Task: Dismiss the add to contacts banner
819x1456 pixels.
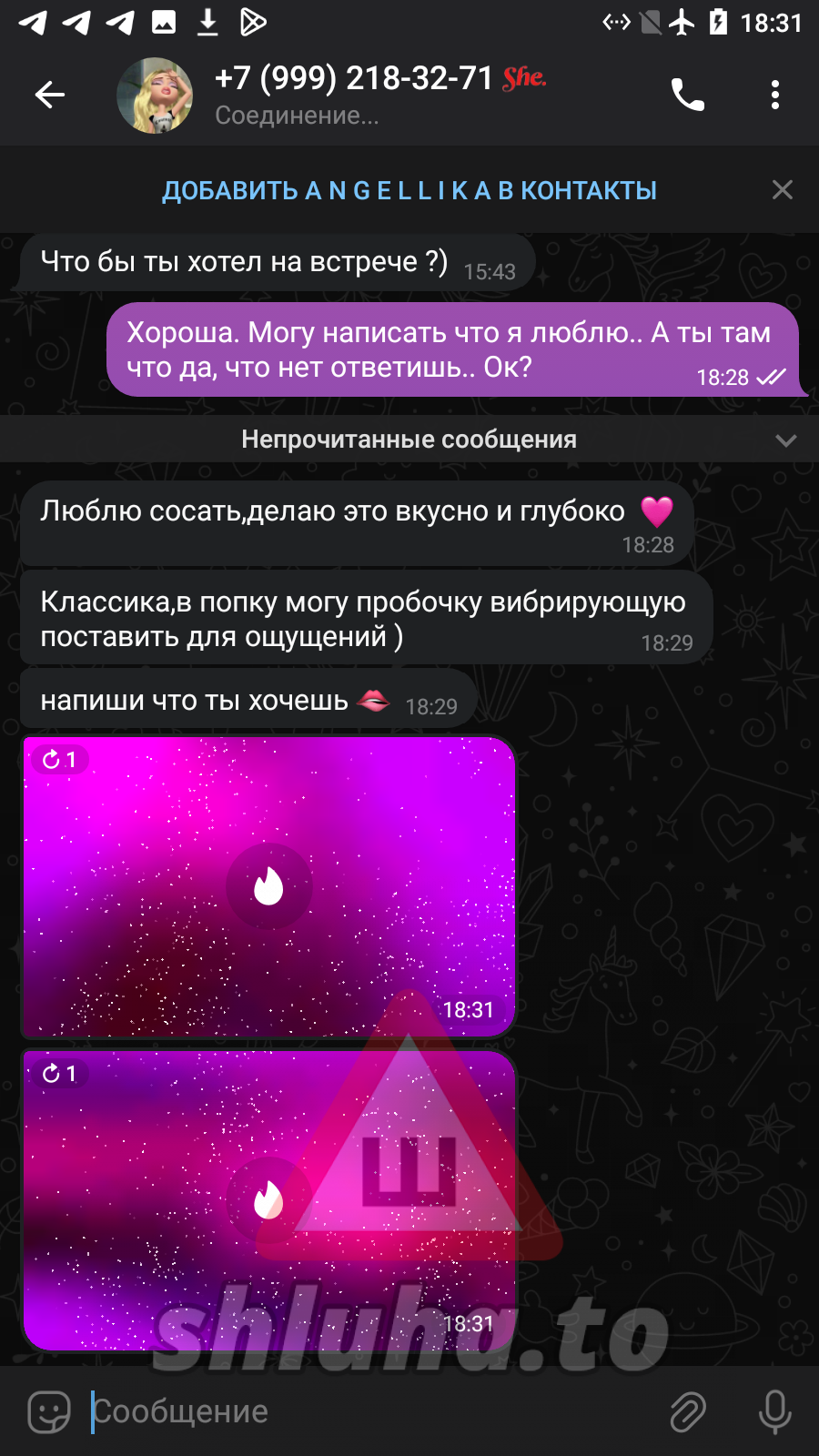Action: click(782, 190)
